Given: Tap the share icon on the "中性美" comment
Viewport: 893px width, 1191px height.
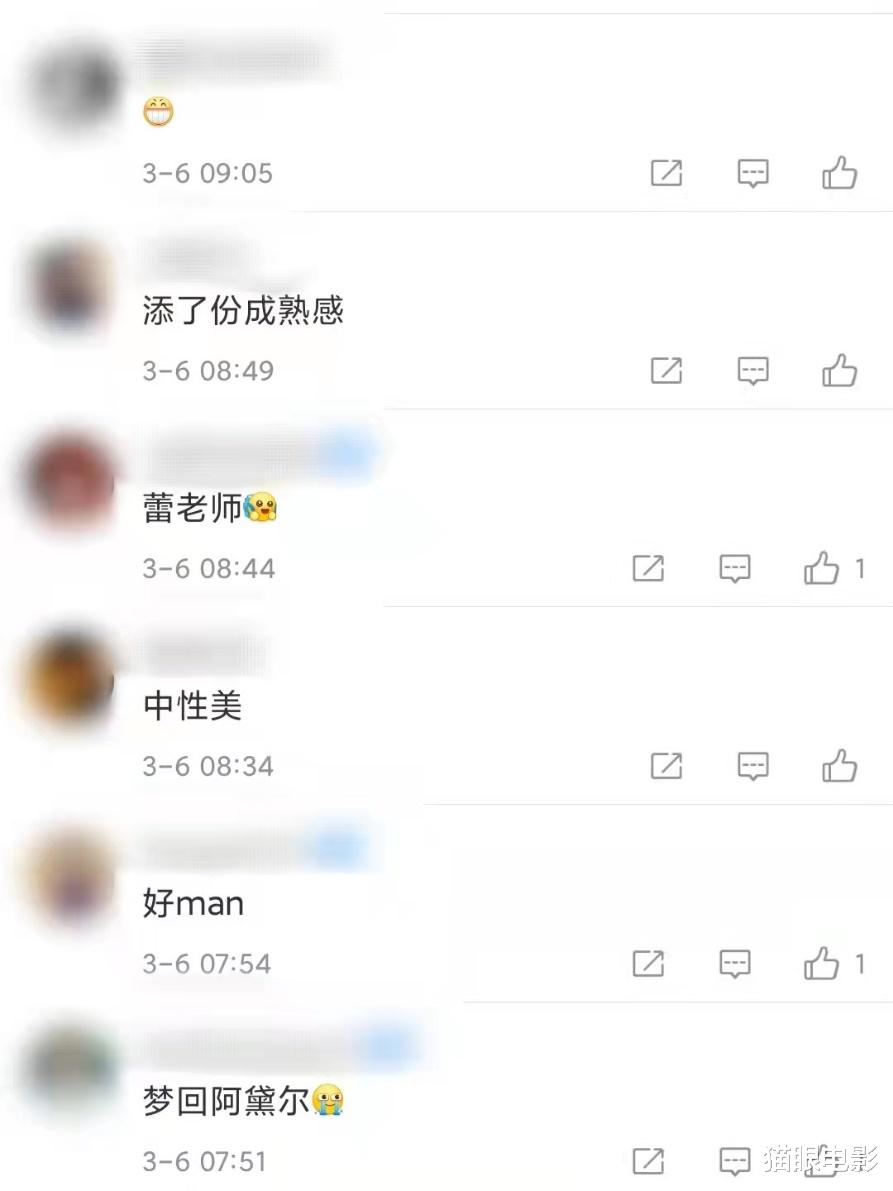Looking at the screenshot, I should point(666,766).
